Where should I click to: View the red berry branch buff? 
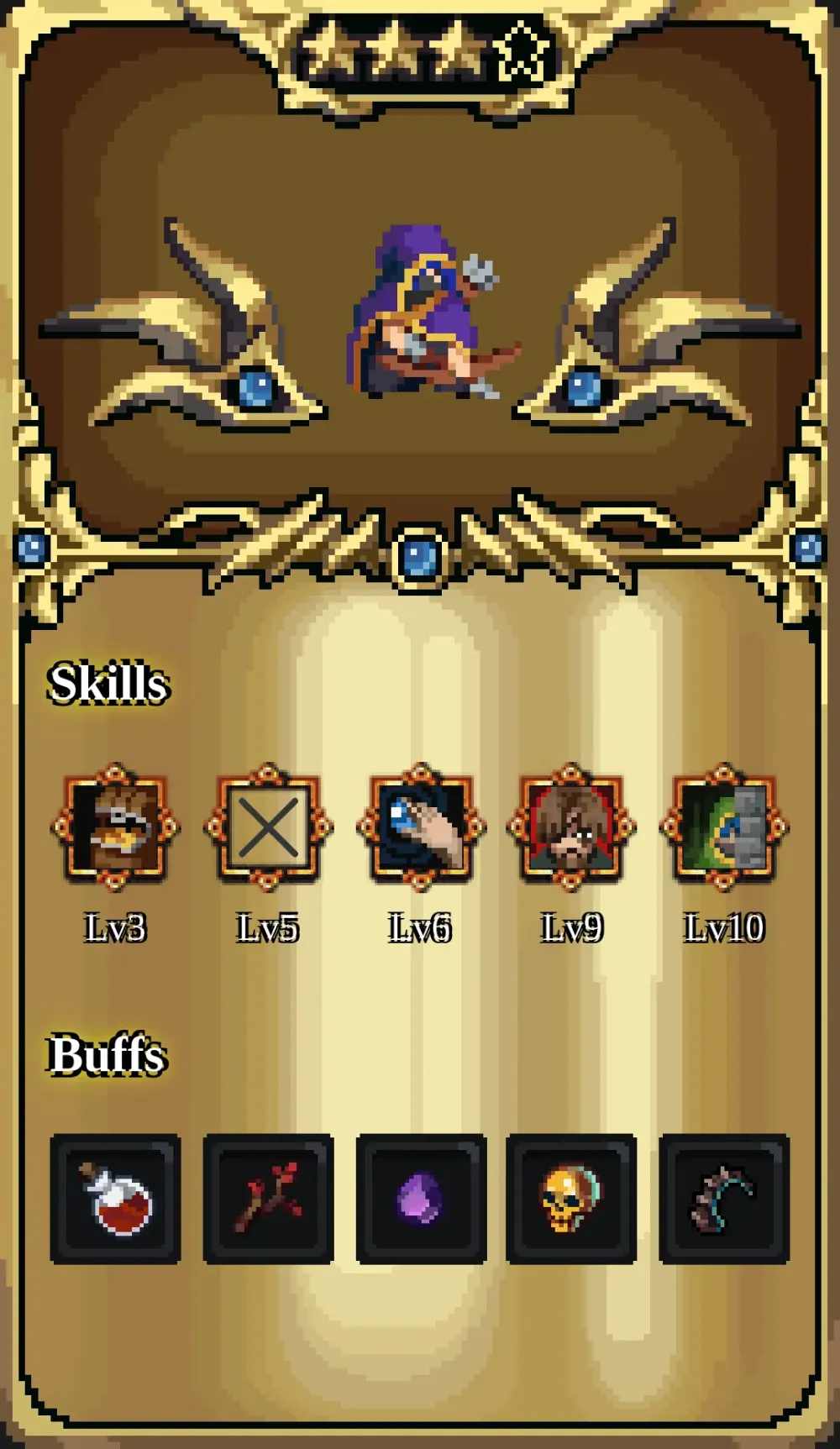(268, 1199)
